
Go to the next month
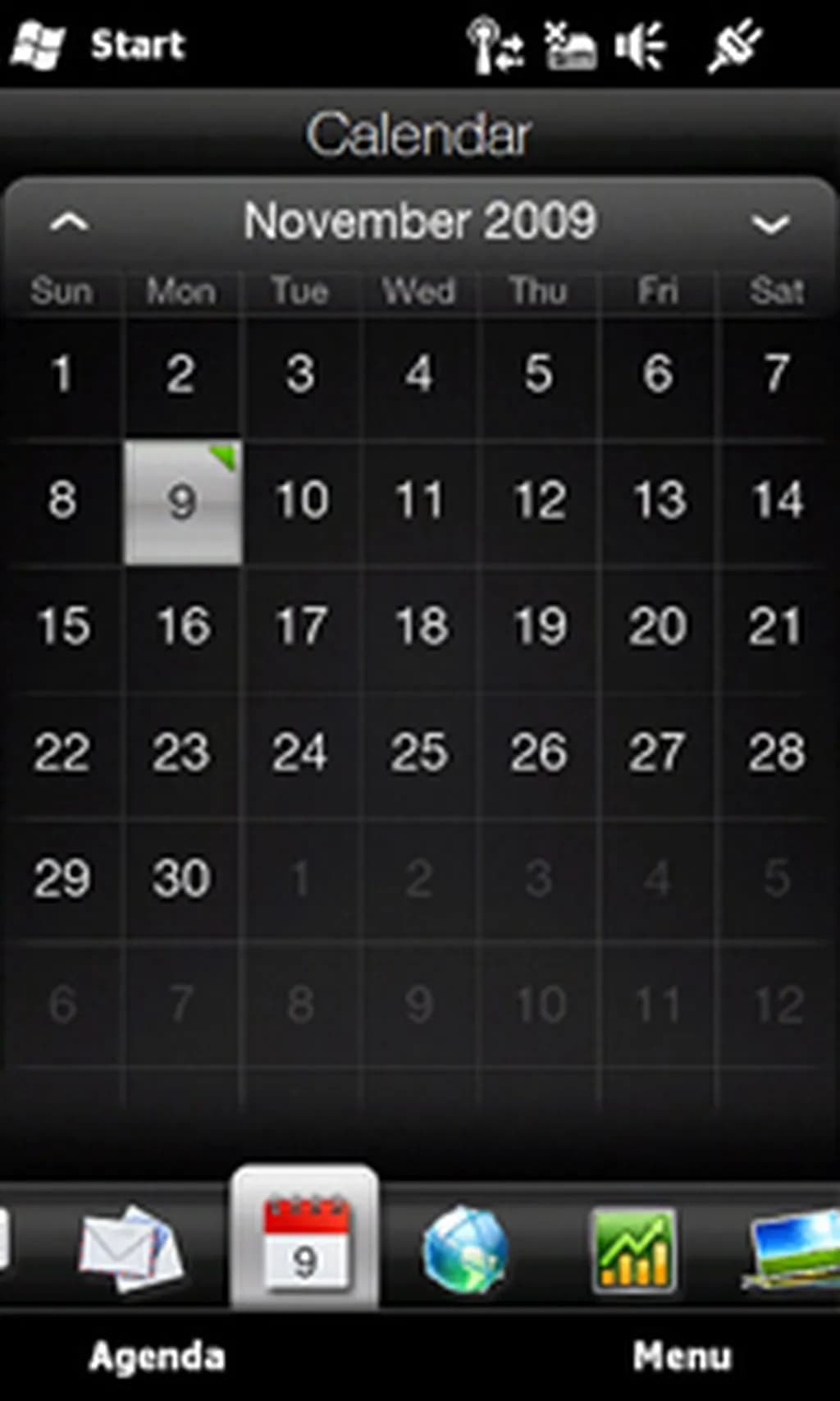770,222
